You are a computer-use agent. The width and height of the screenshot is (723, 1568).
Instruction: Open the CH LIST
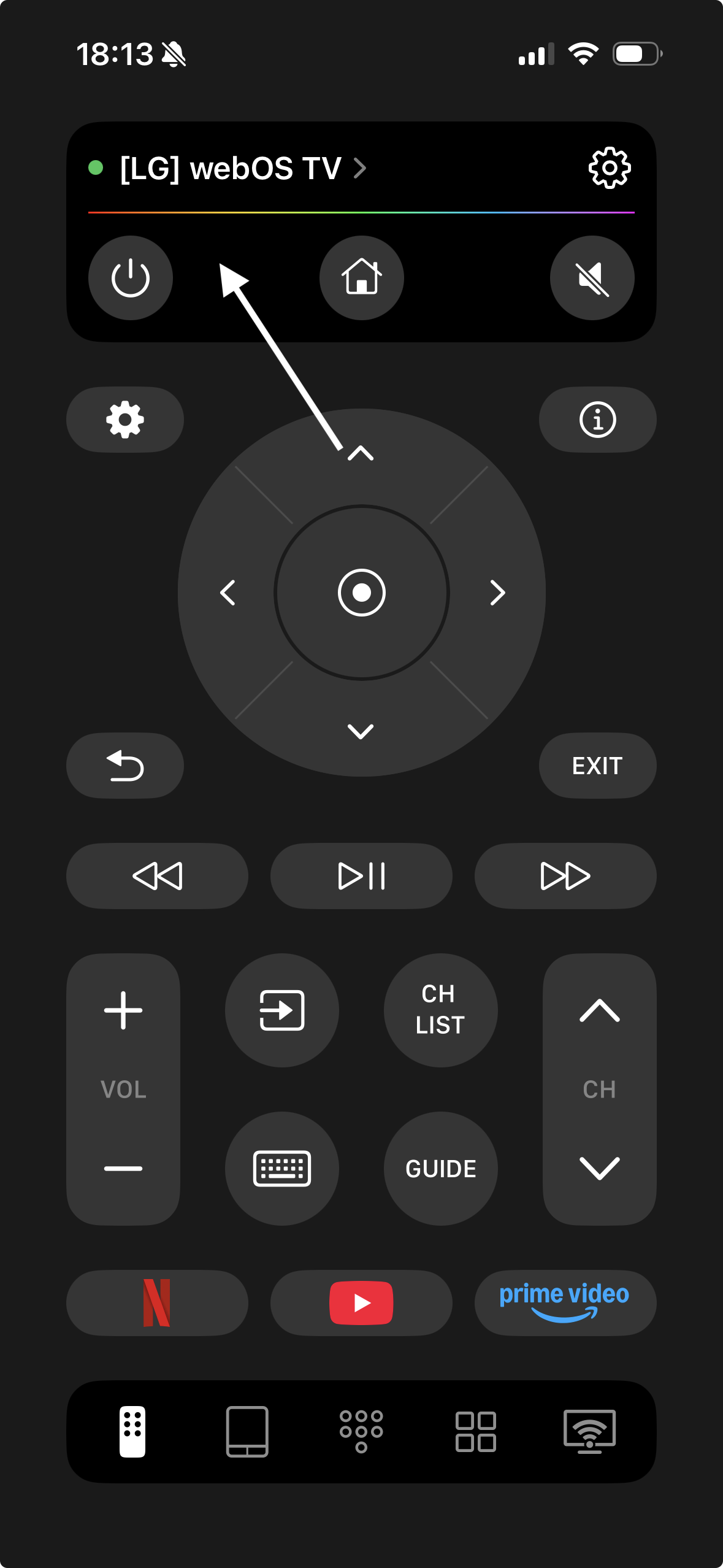440,1010
